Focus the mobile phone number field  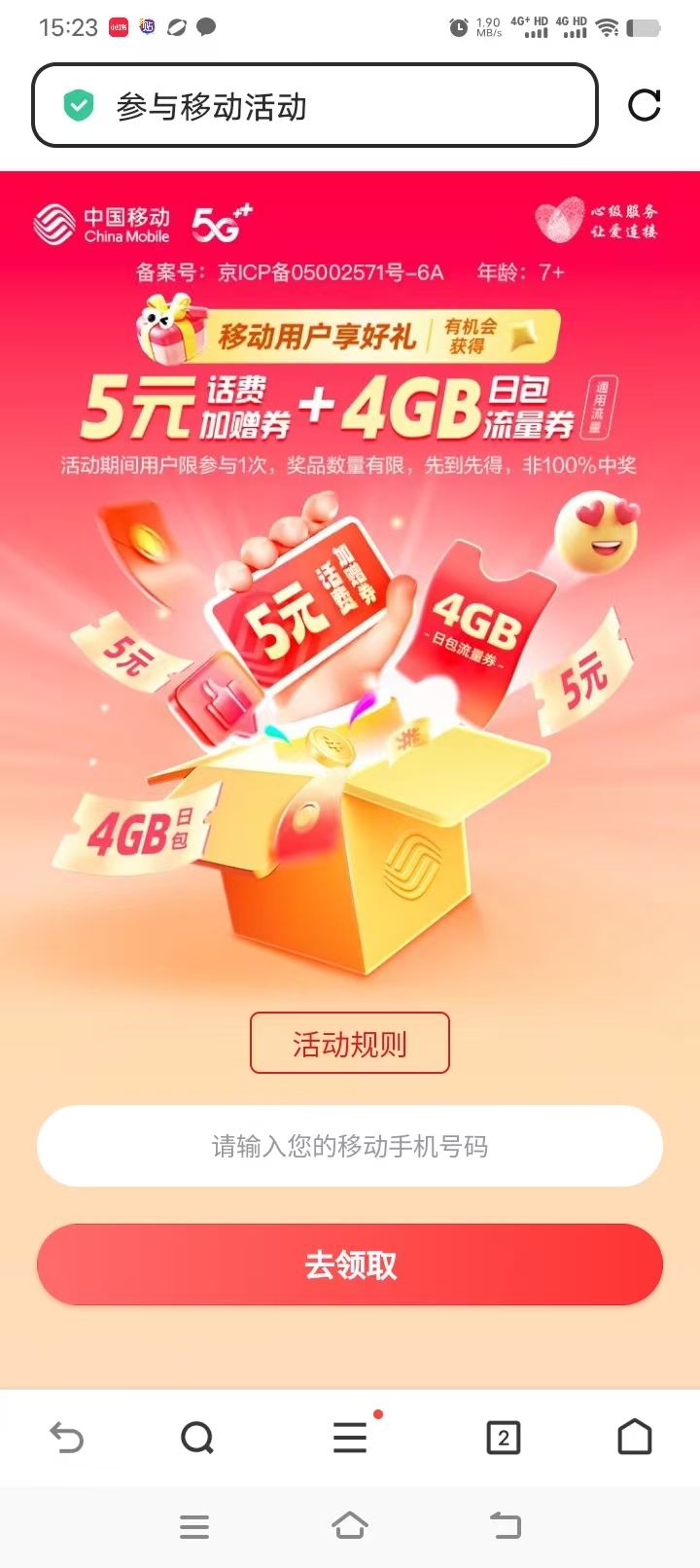[x=350, y=1146]
